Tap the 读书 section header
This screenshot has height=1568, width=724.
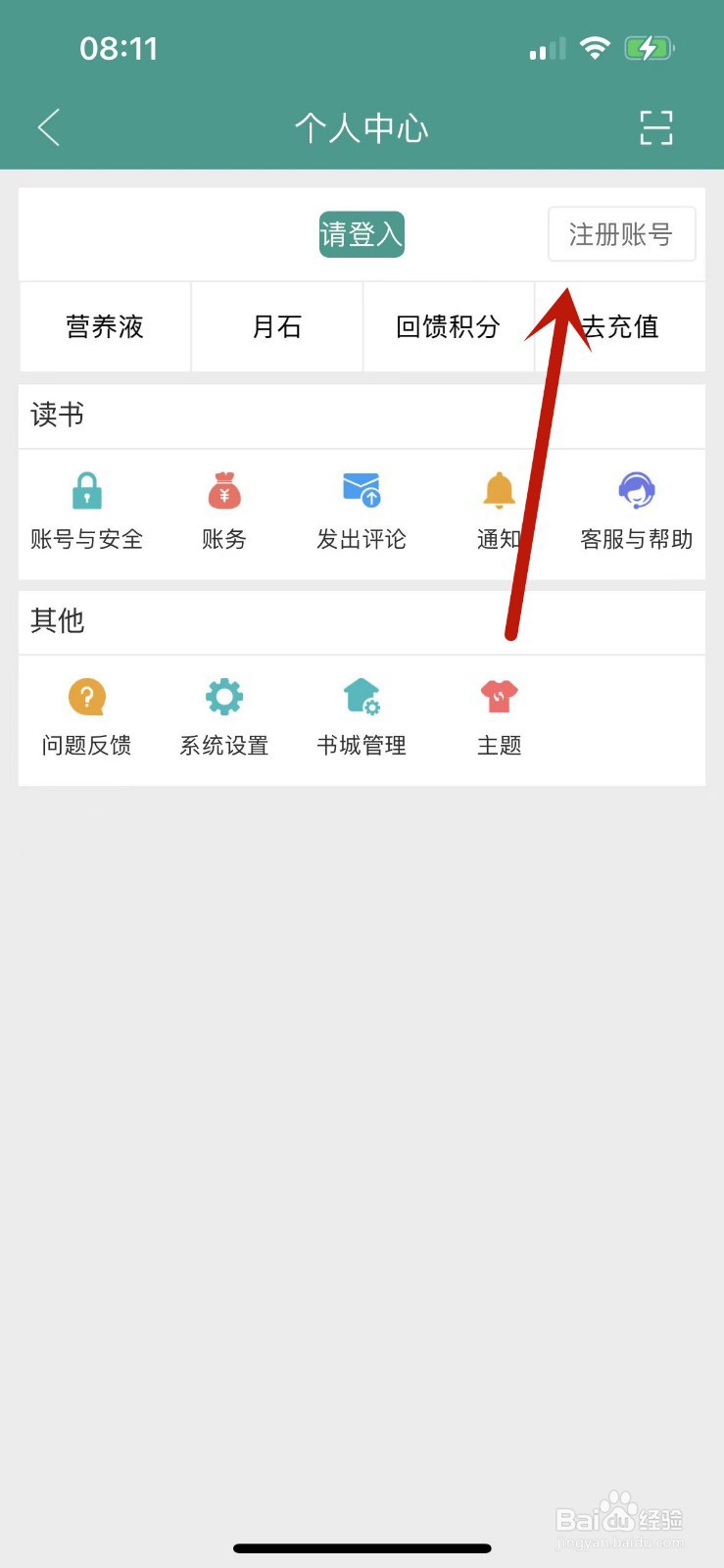coord(56,416)
